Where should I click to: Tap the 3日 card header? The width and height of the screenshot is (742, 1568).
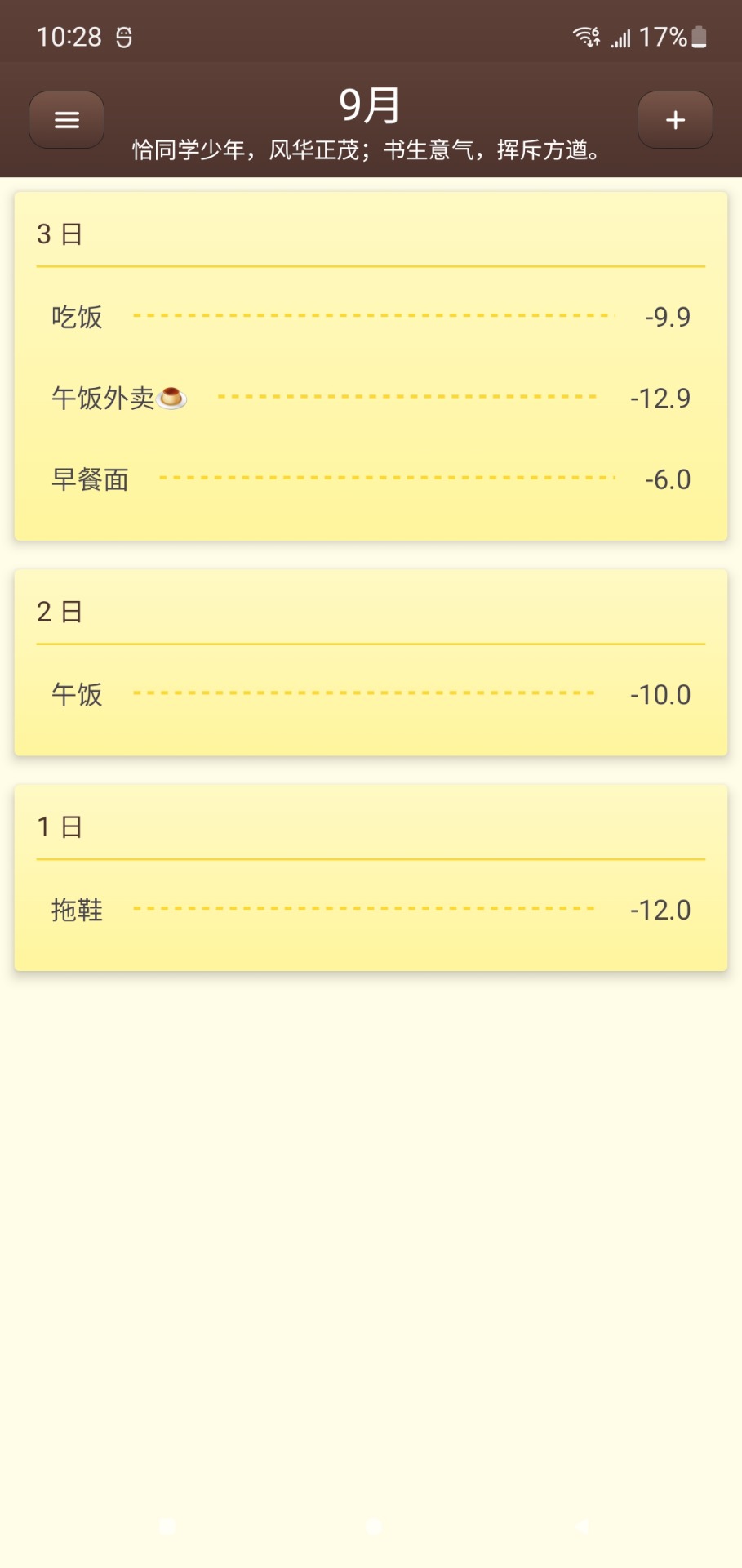[x=59, y=233]
